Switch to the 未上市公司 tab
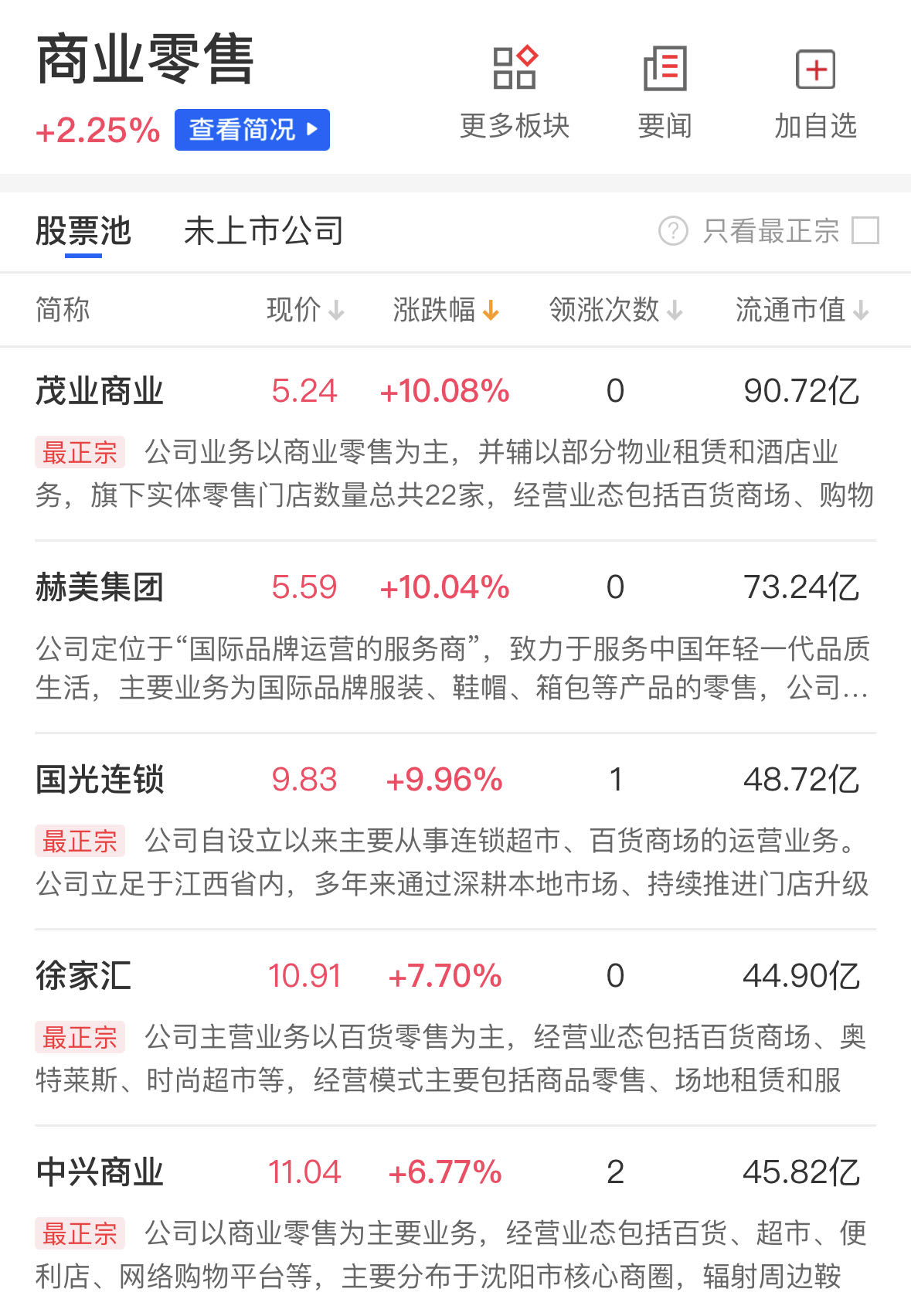The image size is (911, 1316). click(x=263, y=231)
